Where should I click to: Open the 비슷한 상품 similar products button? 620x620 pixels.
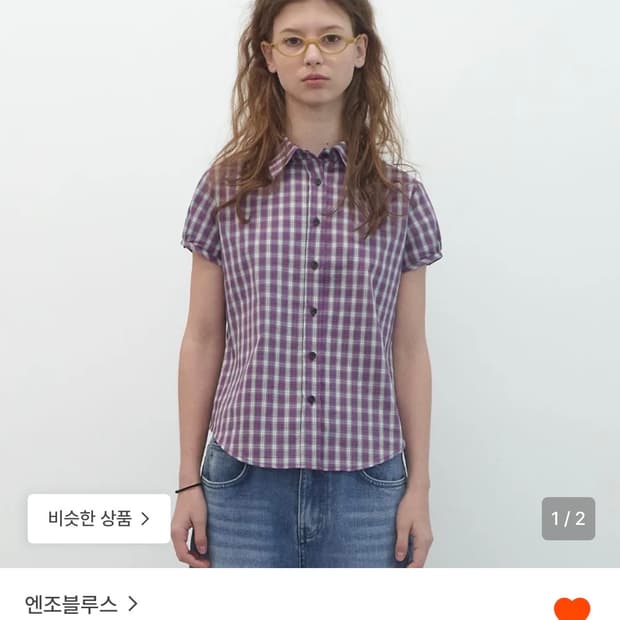tap(99, 518)
